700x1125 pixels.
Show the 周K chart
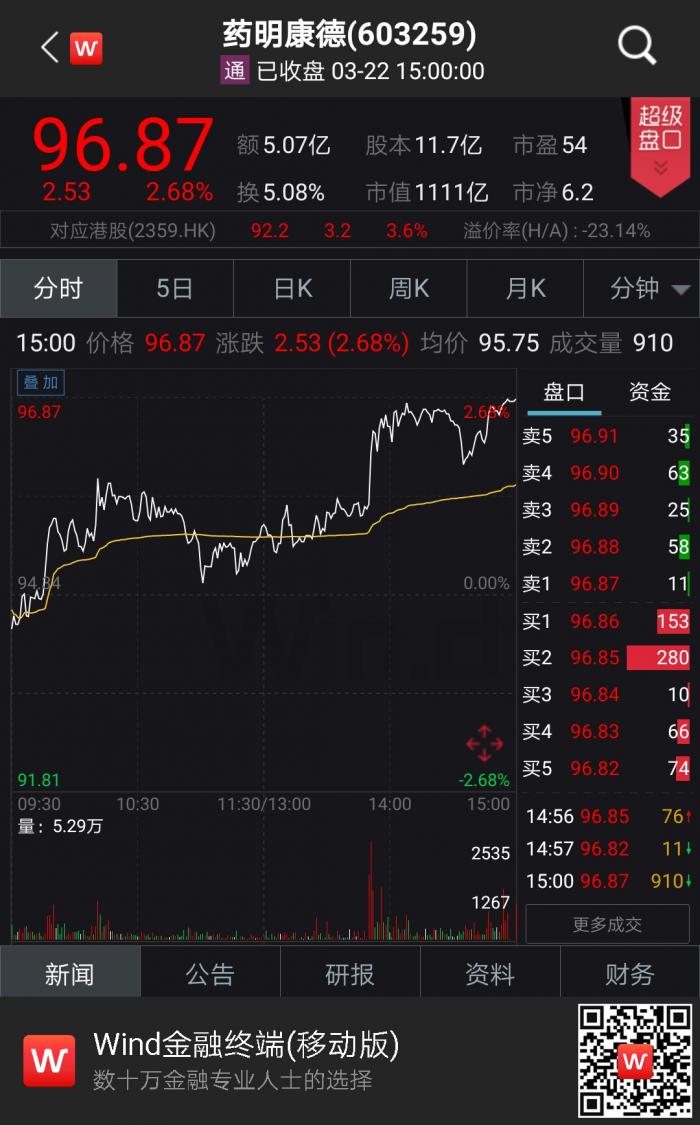pyautogui.click(x=409, y=289)
